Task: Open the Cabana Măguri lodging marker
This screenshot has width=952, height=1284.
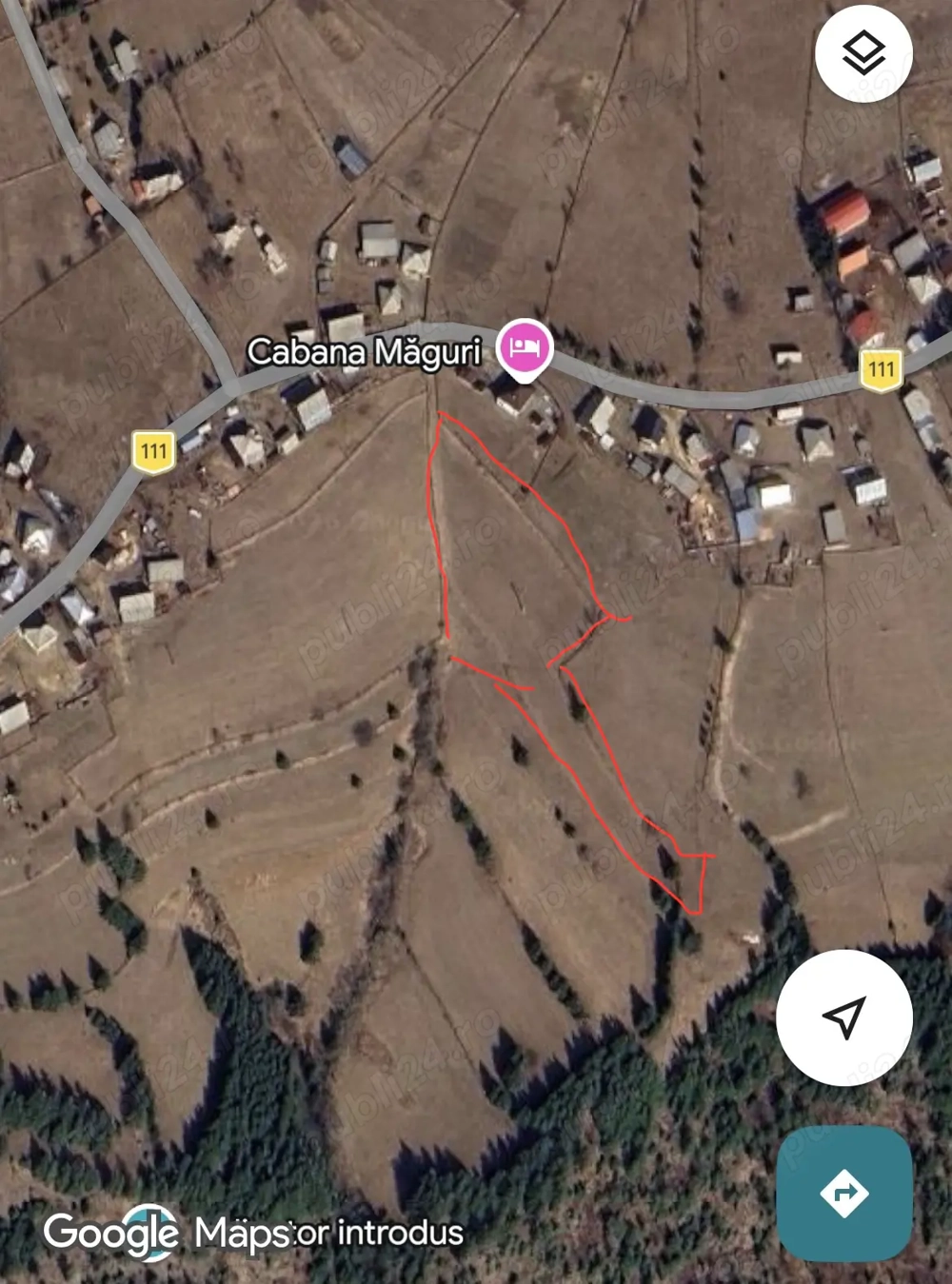Action: click(525, 348)
